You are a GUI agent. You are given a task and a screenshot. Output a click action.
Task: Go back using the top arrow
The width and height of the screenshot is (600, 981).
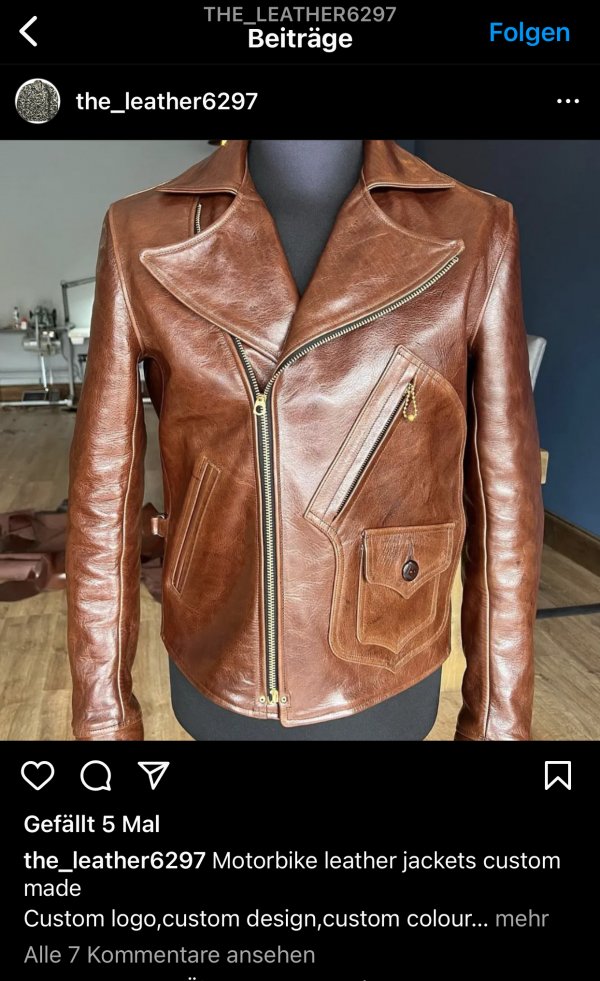(x=28, y=31)
